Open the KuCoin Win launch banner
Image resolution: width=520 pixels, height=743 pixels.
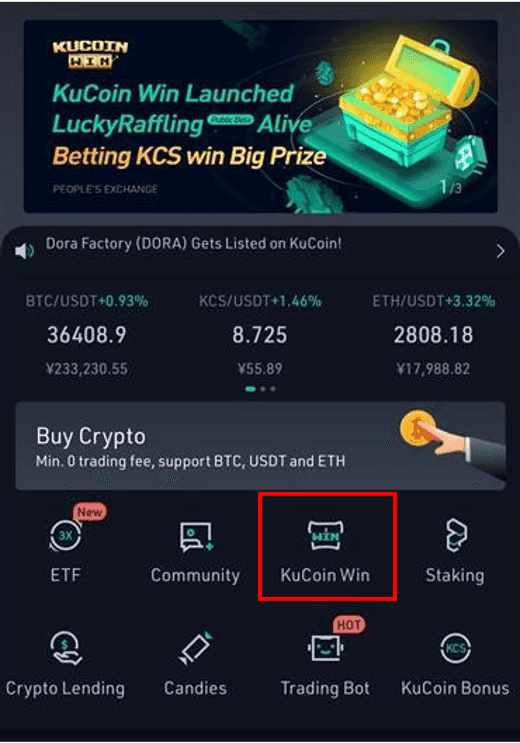[x=260, y=116]
